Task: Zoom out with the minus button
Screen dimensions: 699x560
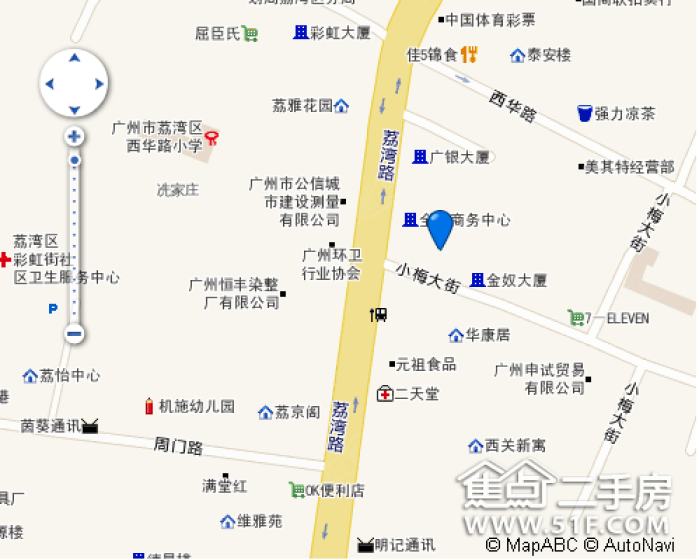Action: 74,334
